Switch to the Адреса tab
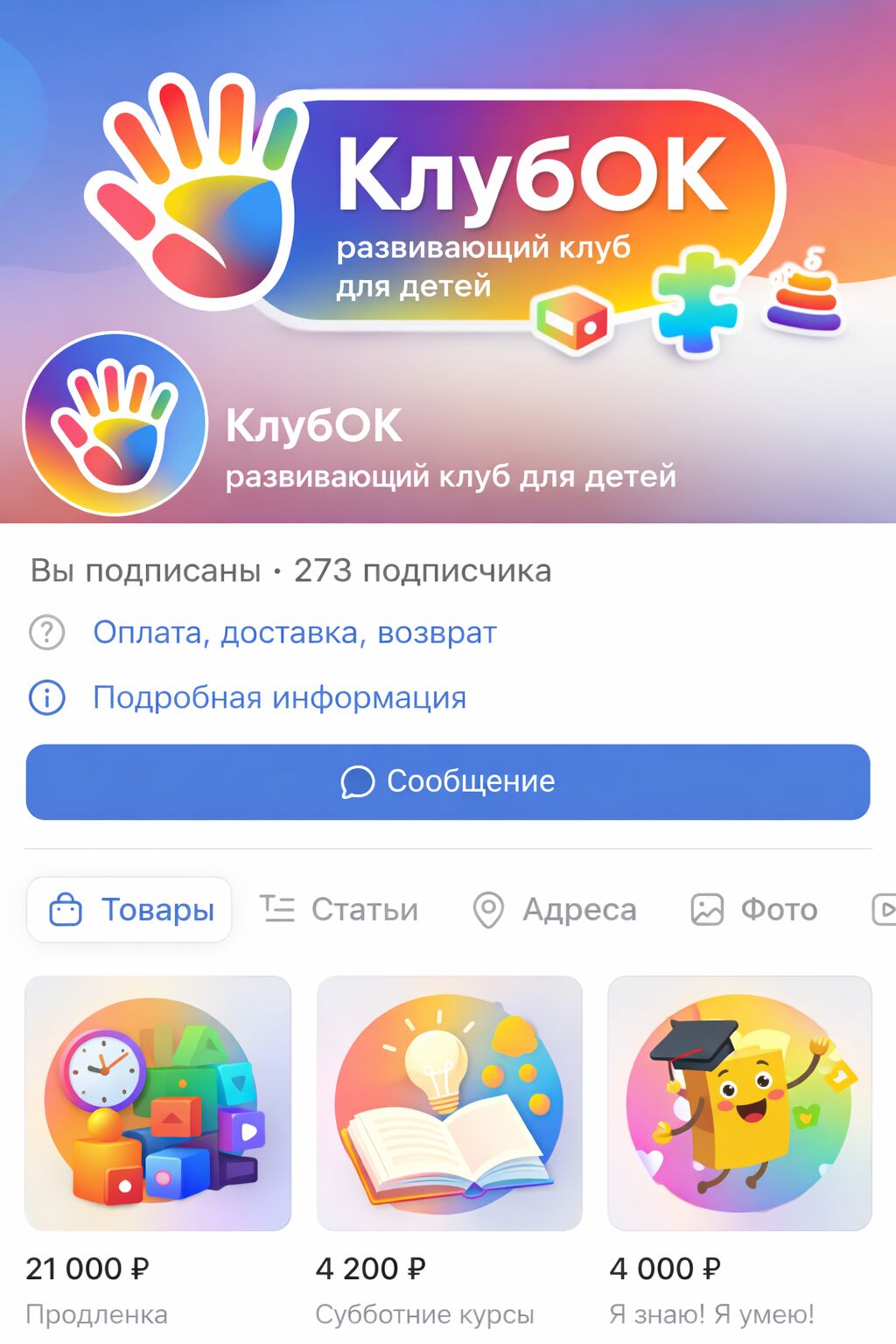Image resolution: width=896 pixels, height=1344 pixels. [555, 909]
